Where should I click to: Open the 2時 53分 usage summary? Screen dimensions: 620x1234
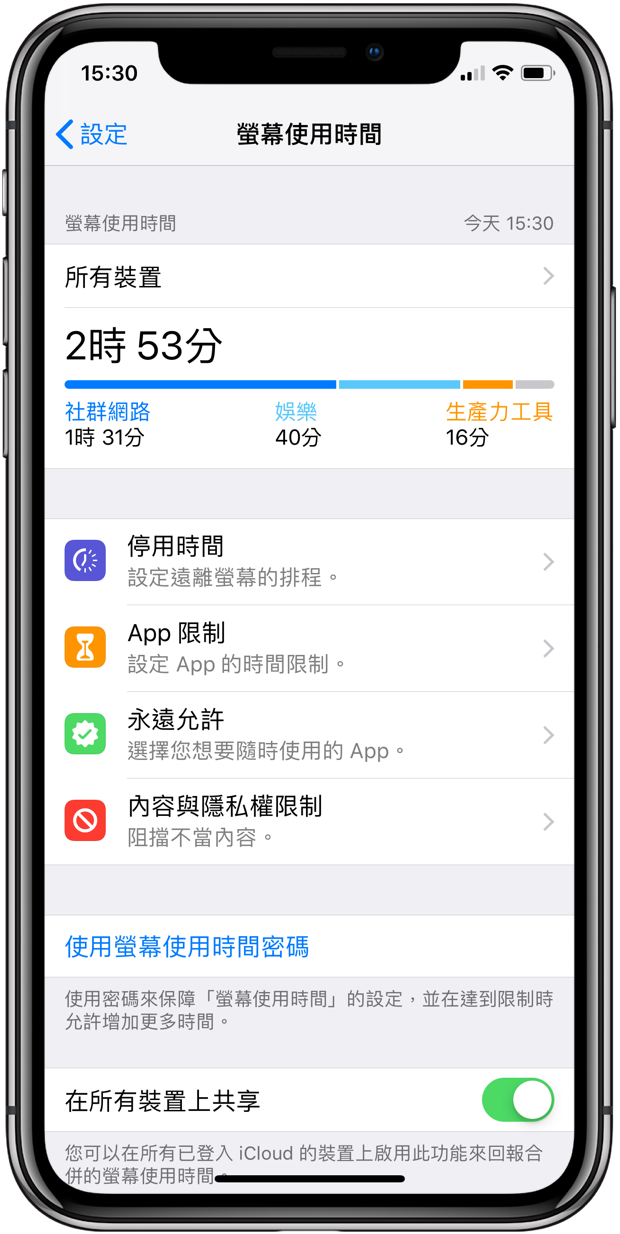[309, 388]
